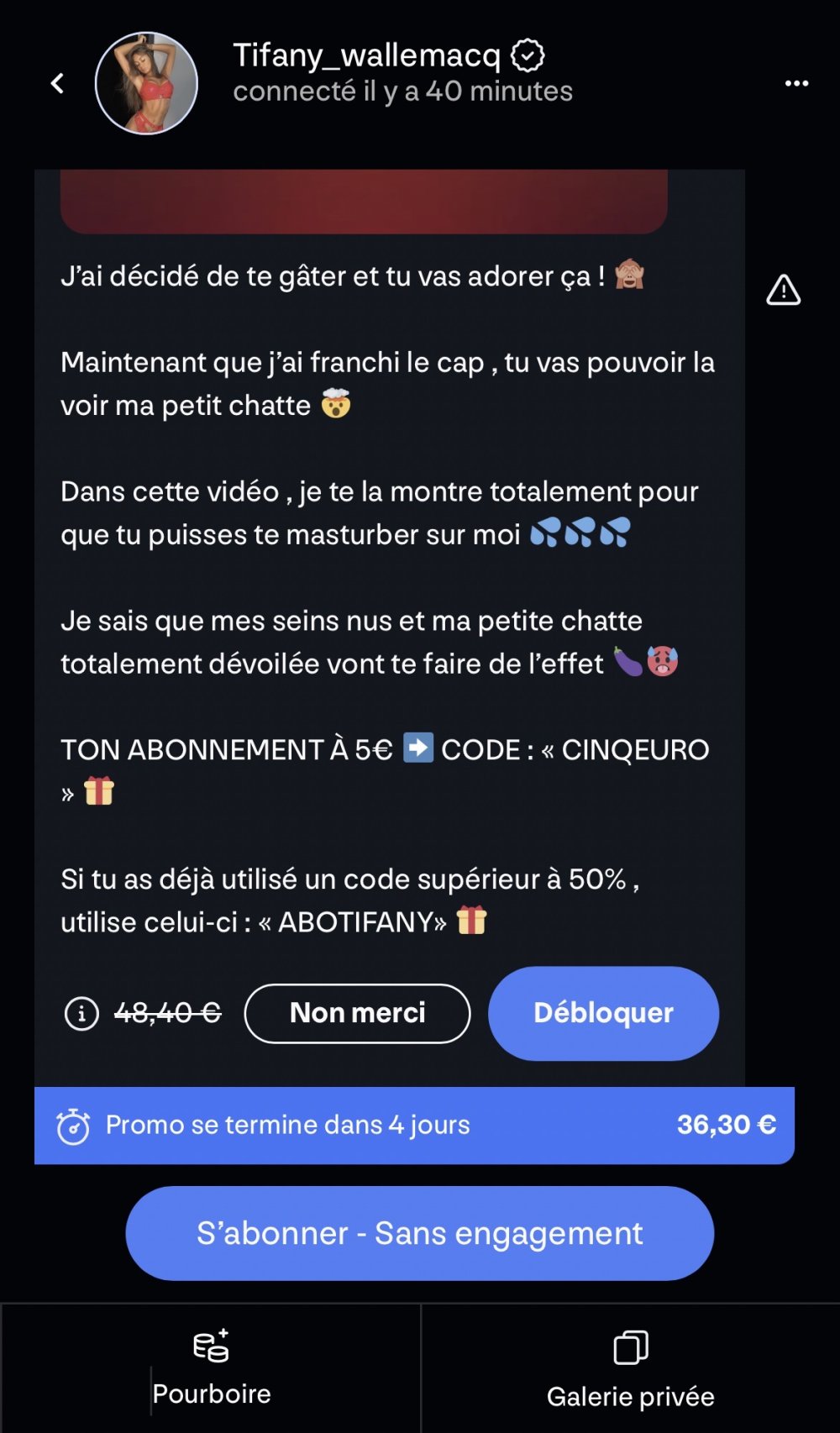The height and width of the screenshot is (1433, 840).
Task: Report the message via warning triangle
Action: (x=783, y=291)
